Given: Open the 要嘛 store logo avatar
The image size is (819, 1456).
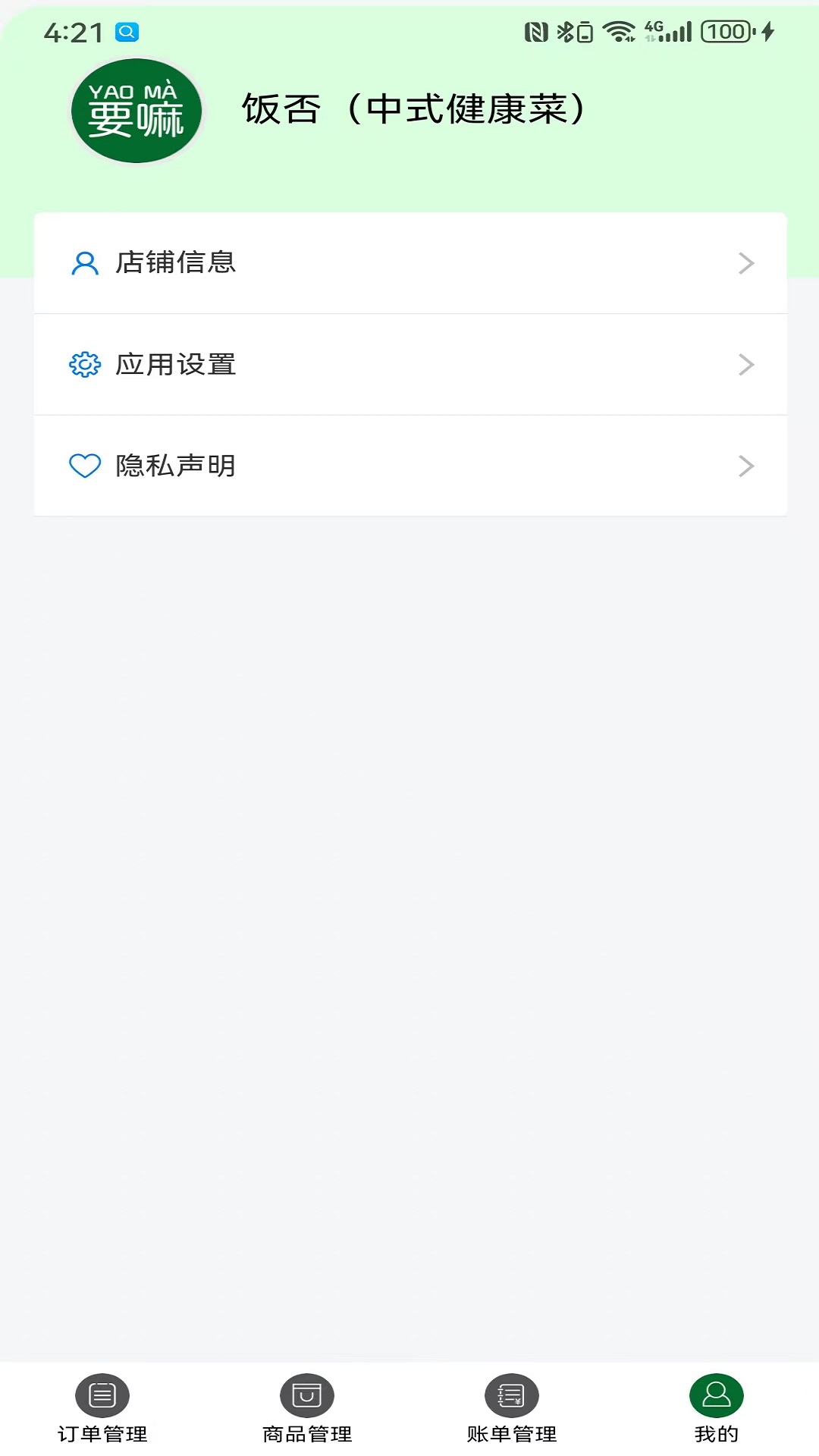Looking at the screenshot, I should point(135,110).
